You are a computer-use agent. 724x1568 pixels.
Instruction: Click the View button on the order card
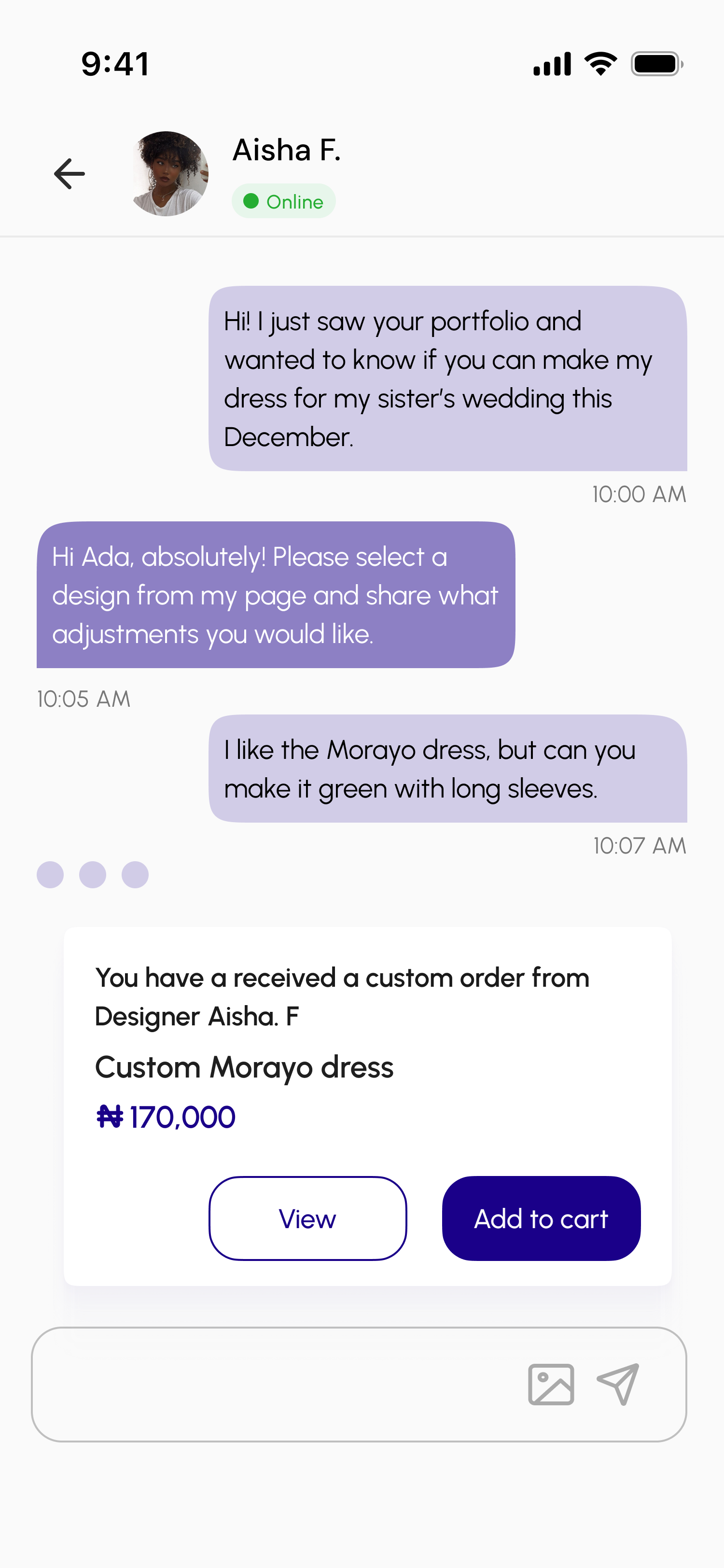307,1219
